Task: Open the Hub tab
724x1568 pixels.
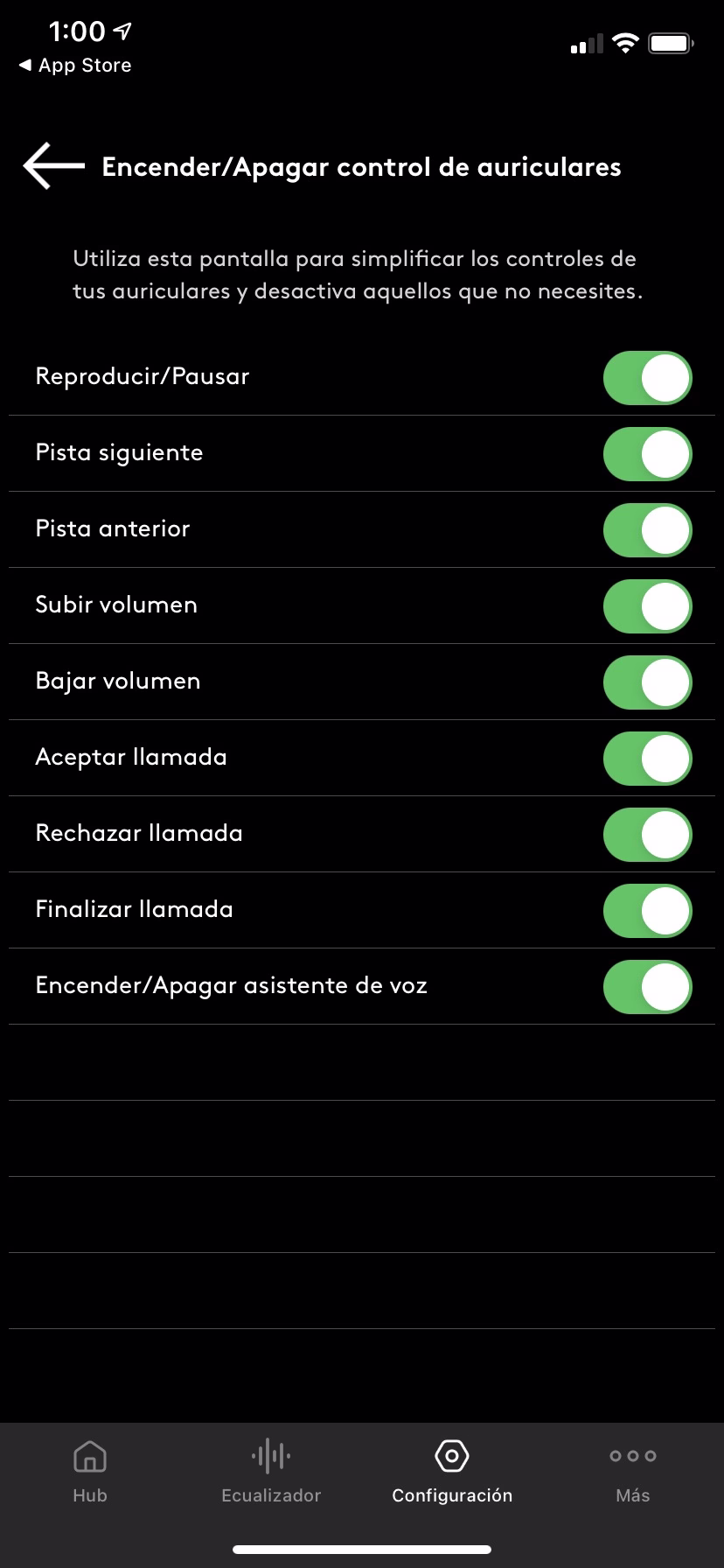Action: click(90, 1472)
